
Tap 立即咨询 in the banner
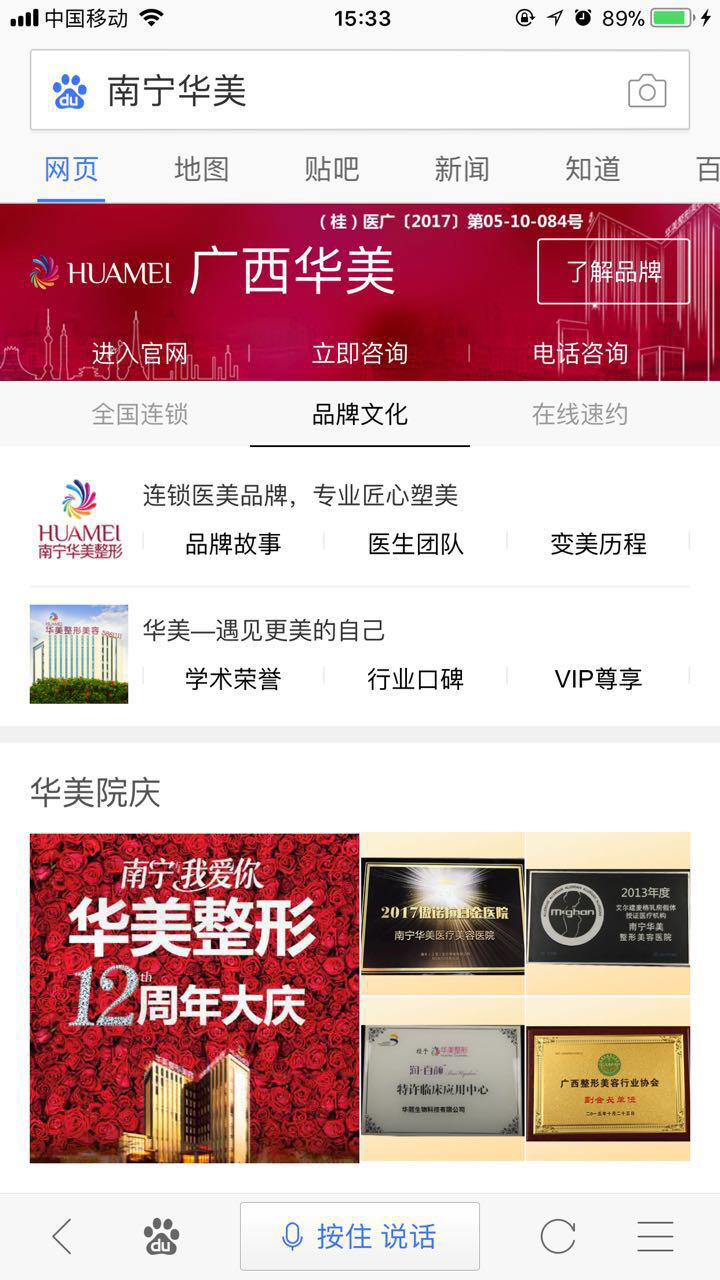coord(360,353)
